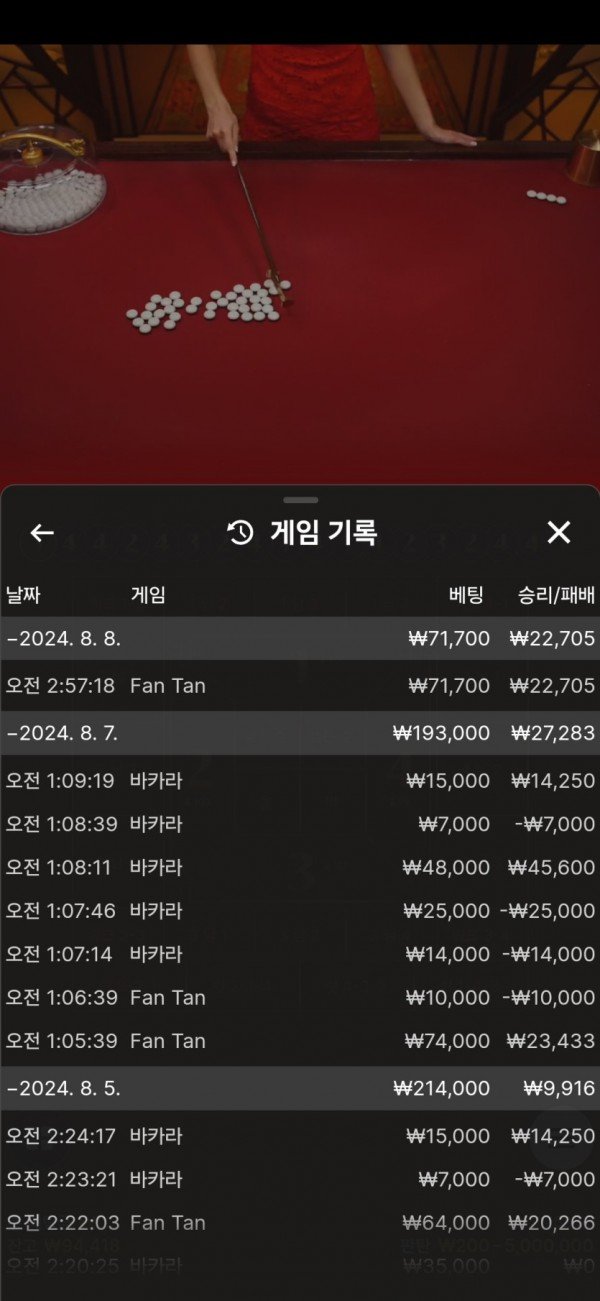600x1301 pixels.
Task: View the 바카라 record at 오전 1:07:46
Action: tap(300, 911)
